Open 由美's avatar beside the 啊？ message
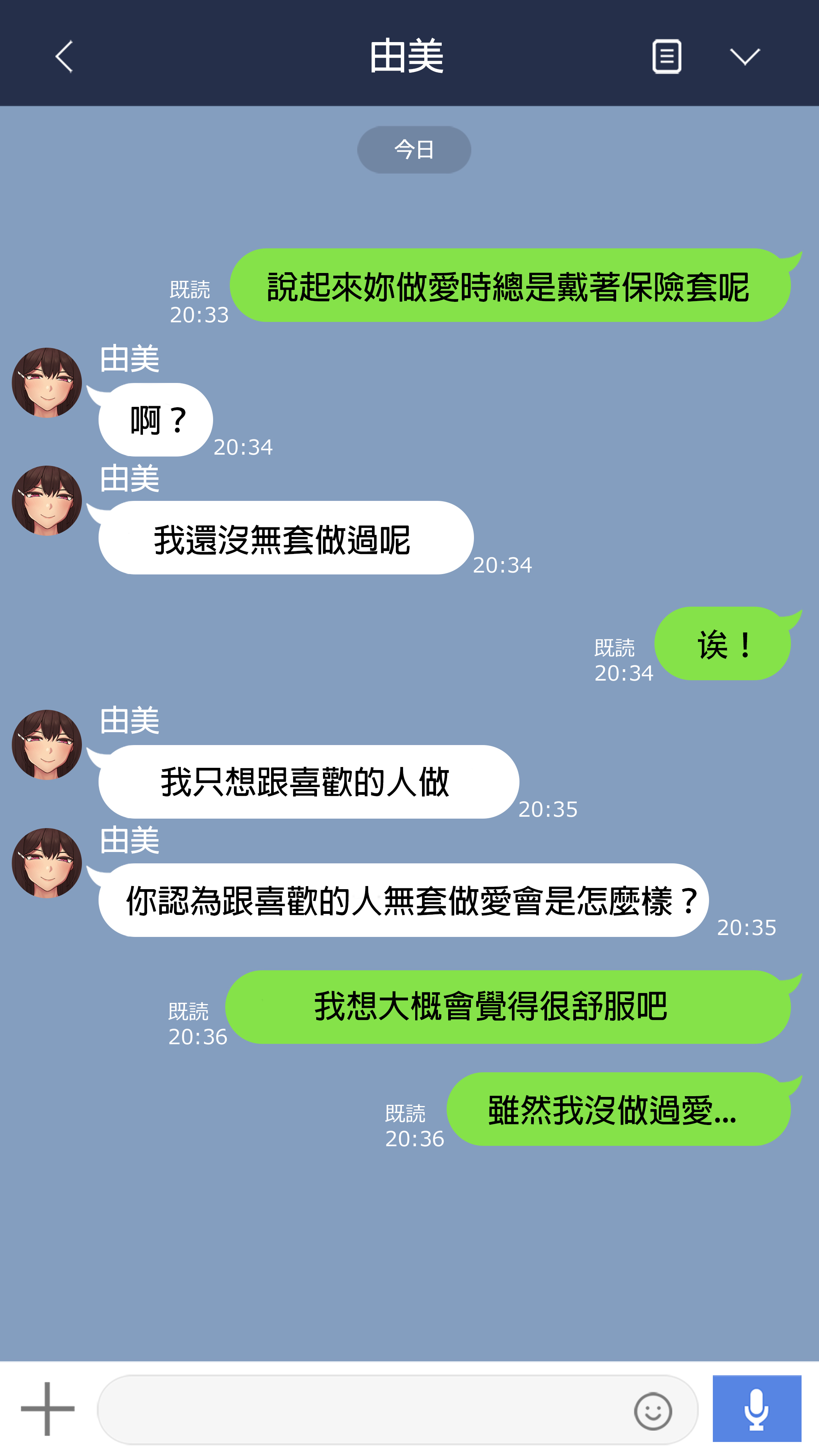Image resolution: width=819 pixels, height=1456 pixels. tap(47, 383)
